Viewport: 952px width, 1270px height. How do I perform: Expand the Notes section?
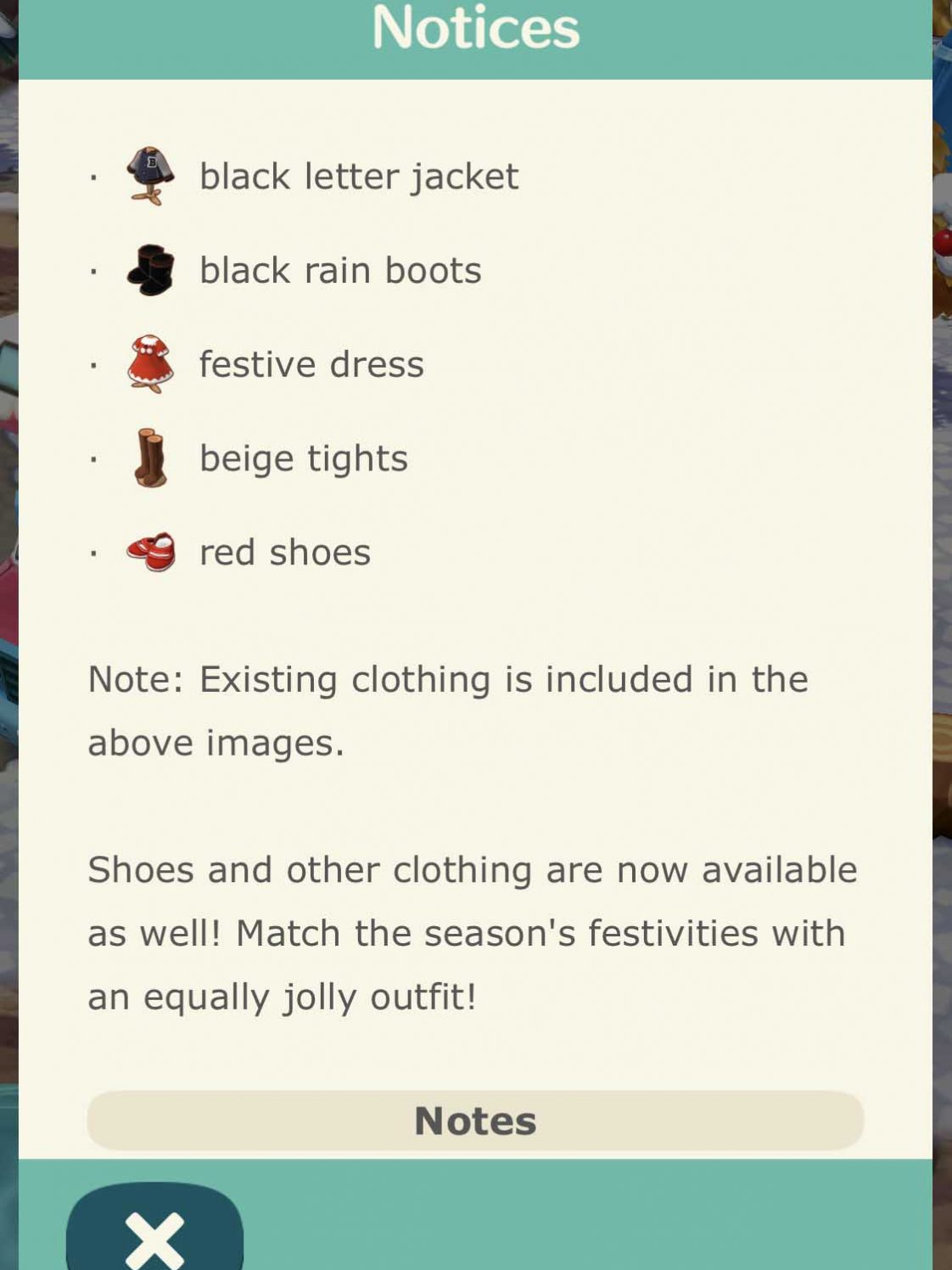tap(475, 1121)
